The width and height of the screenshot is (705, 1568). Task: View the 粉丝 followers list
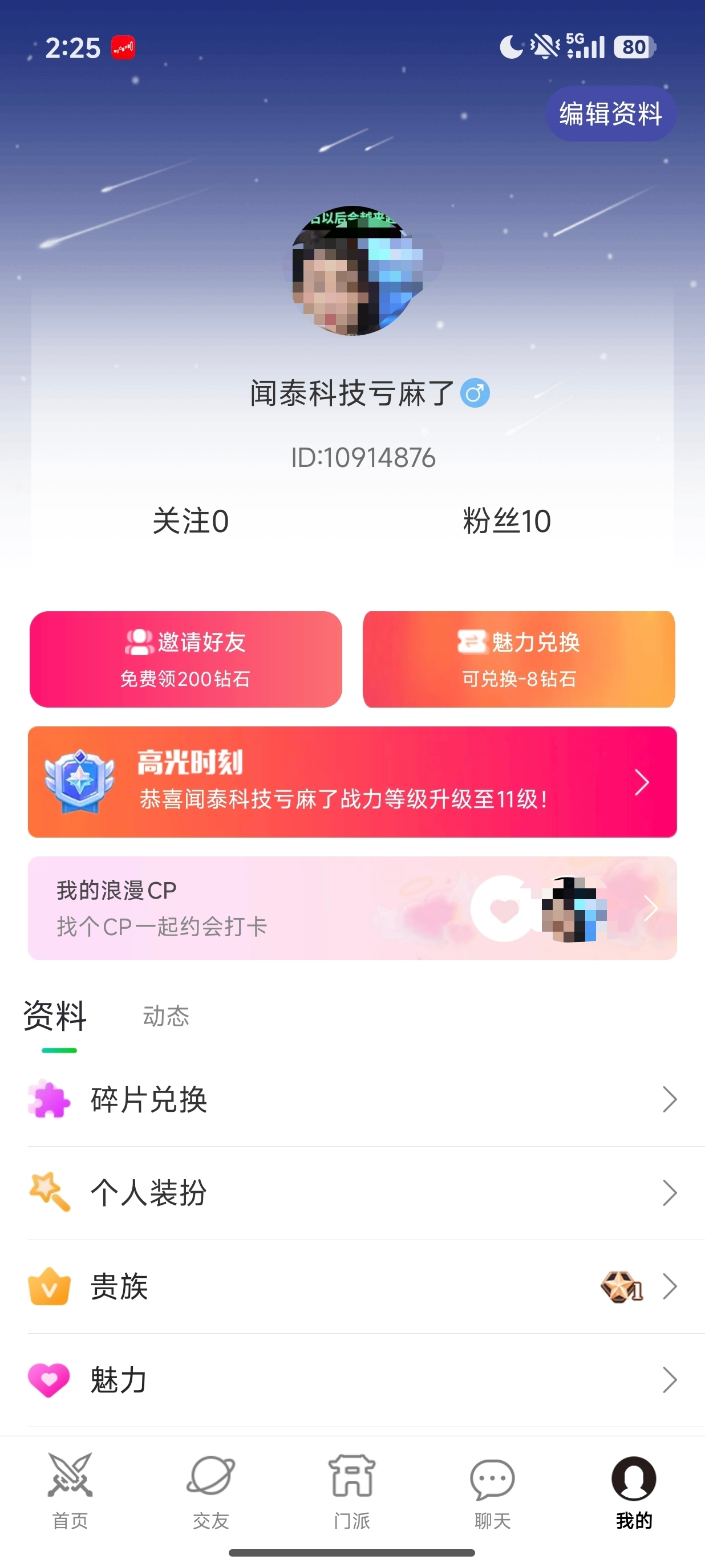point(507,521)
